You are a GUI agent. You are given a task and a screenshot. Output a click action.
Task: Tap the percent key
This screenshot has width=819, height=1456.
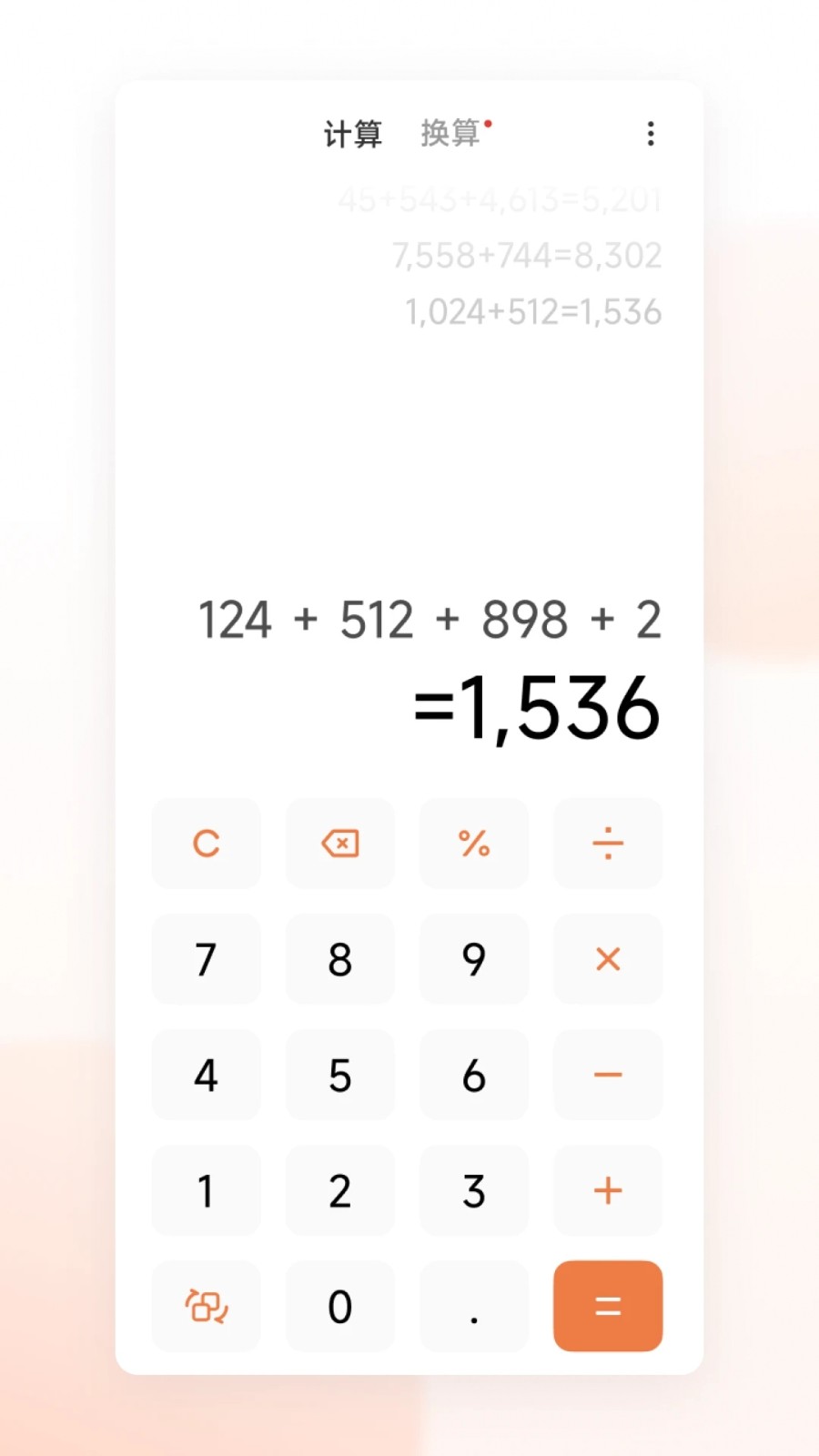coord(474,844)
